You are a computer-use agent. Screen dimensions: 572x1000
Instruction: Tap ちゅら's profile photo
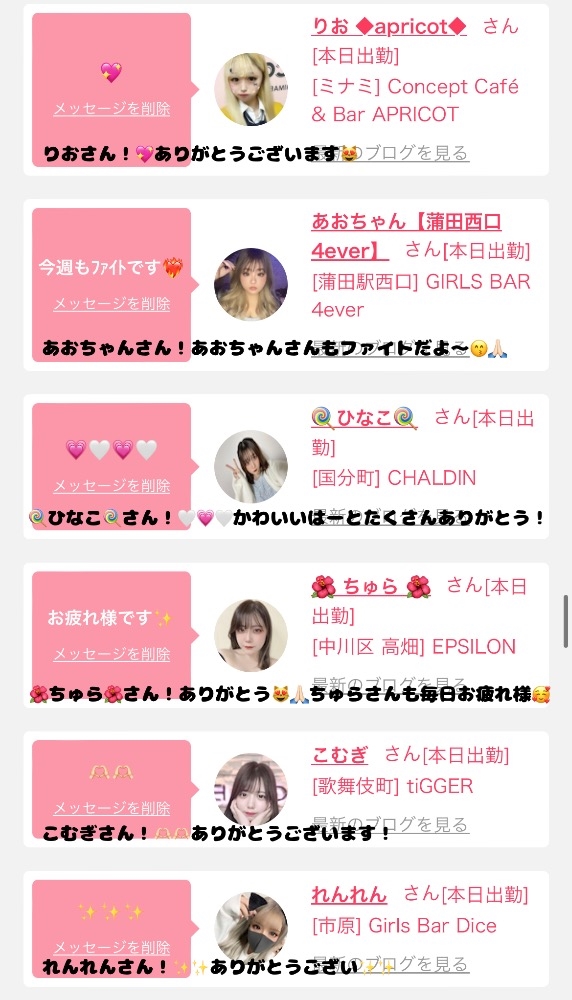pos(251,635)
